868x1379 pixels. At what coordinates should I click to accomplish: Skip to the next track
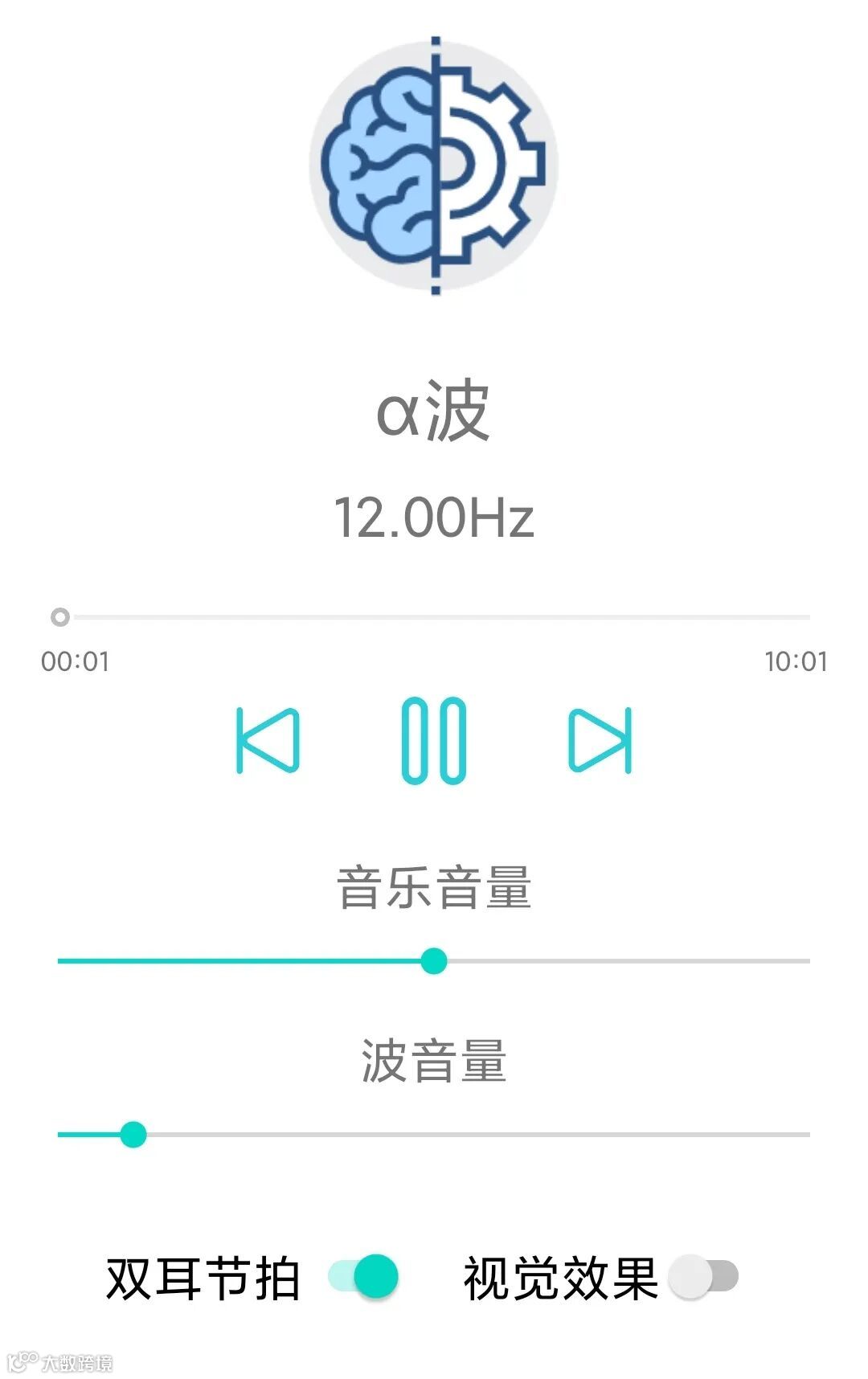pyautogui.click(x=600, y=740)
